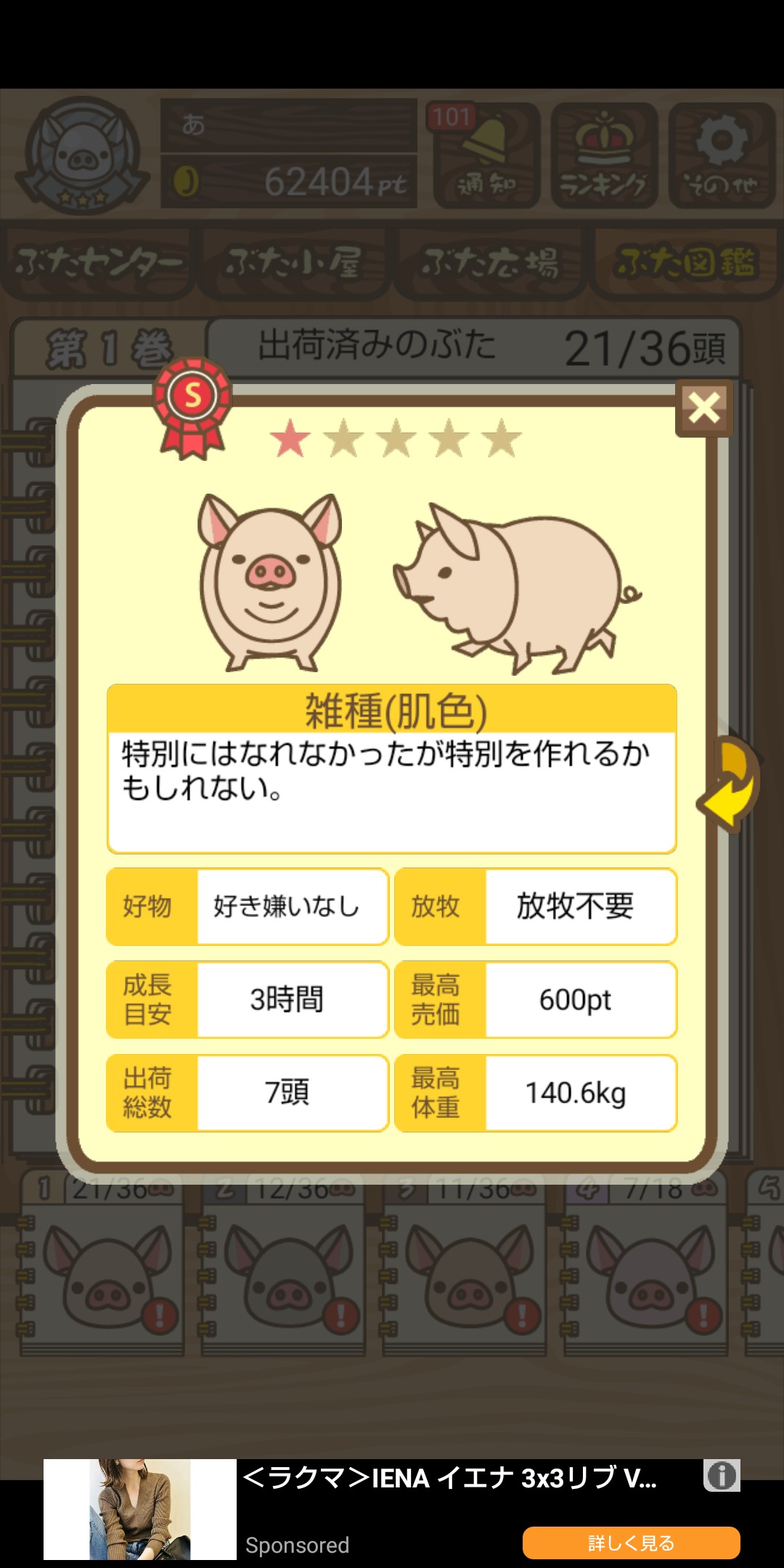784x1568 pixels.
Task: Open volume 4 book showing 7/18
Action: click(x=646, y=1278)
